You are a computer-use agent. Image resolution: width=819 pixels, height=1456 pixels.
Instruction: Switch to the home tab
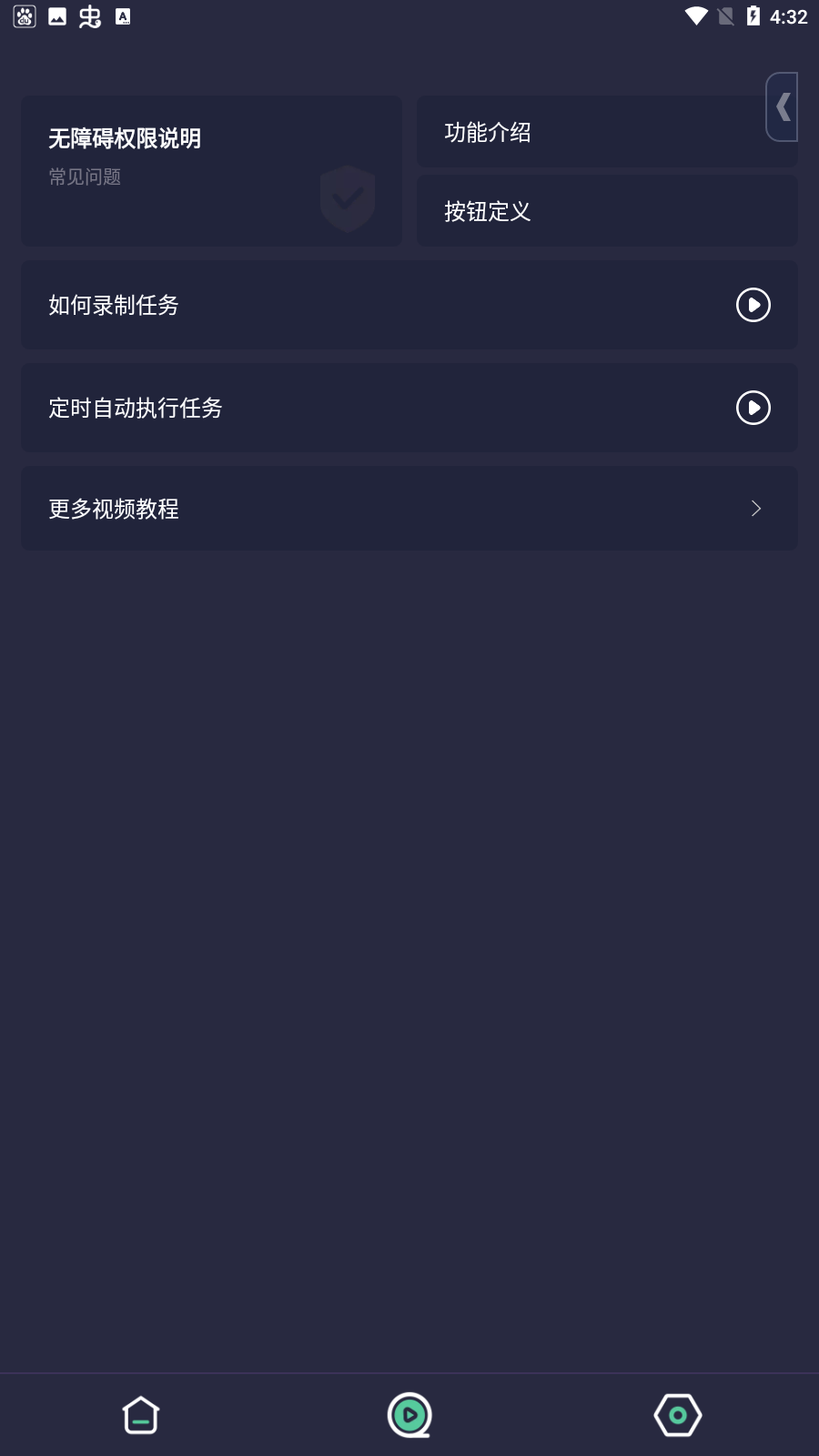(x=141, y=1415)
